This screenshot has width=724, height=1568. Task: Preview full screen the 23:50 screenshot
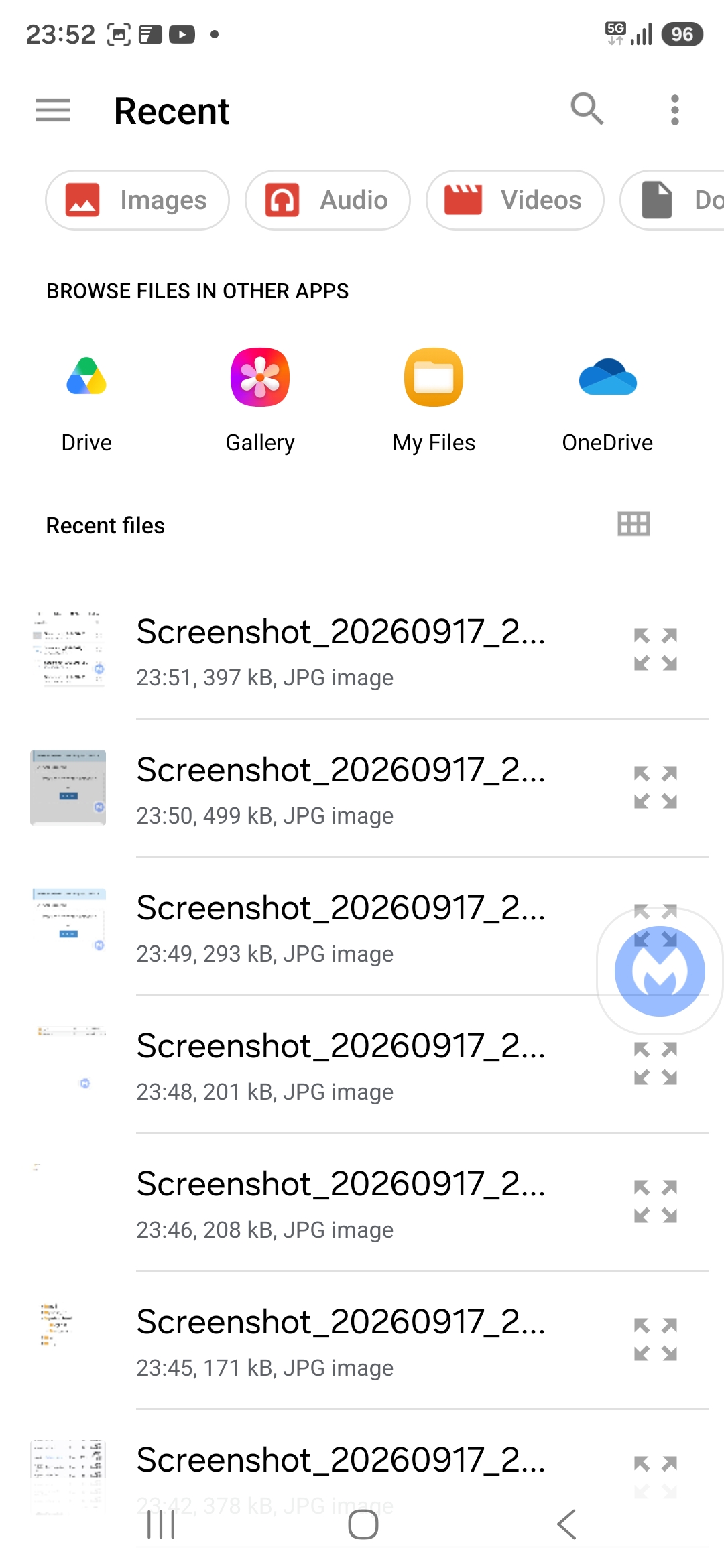tap(656, 787)
